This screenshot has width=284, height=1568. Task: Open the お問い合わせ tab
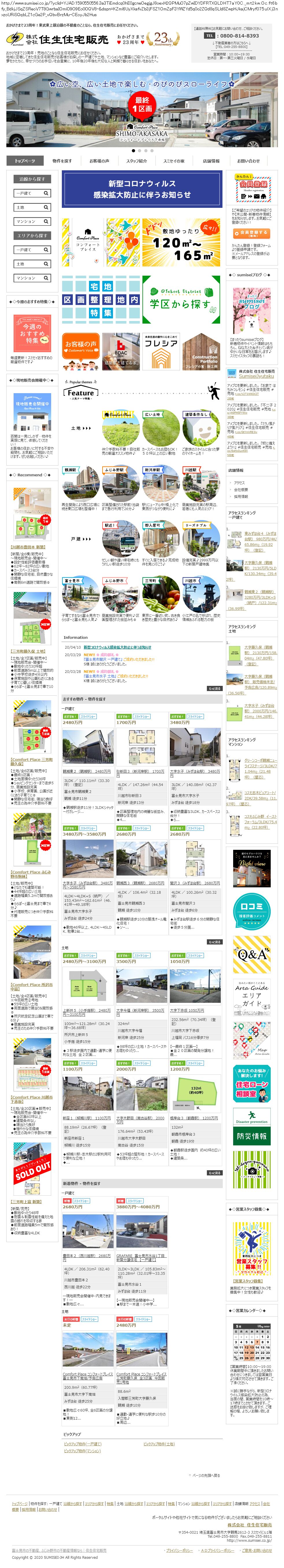pos(248,161)
